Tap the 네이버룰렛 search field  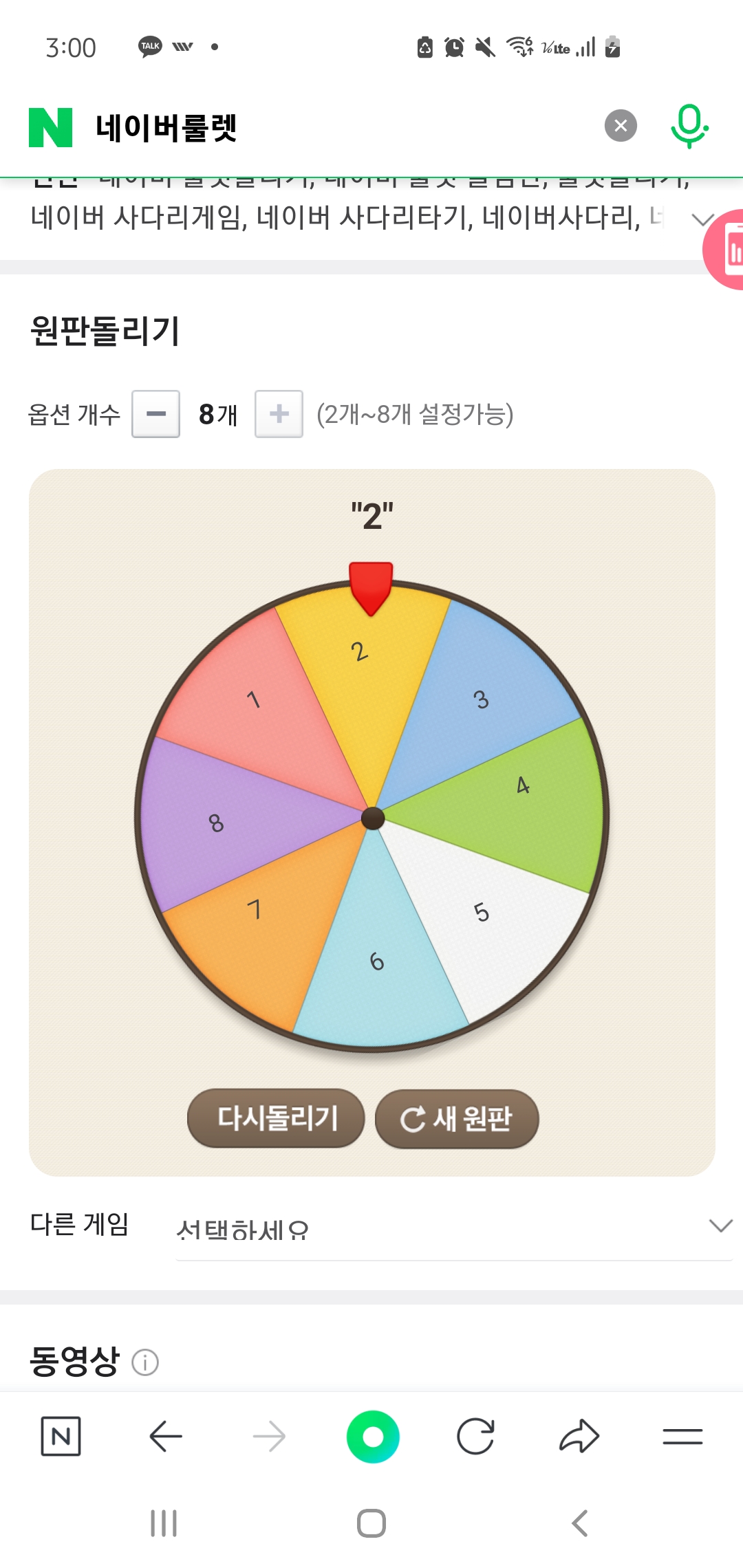pos(344,127)
